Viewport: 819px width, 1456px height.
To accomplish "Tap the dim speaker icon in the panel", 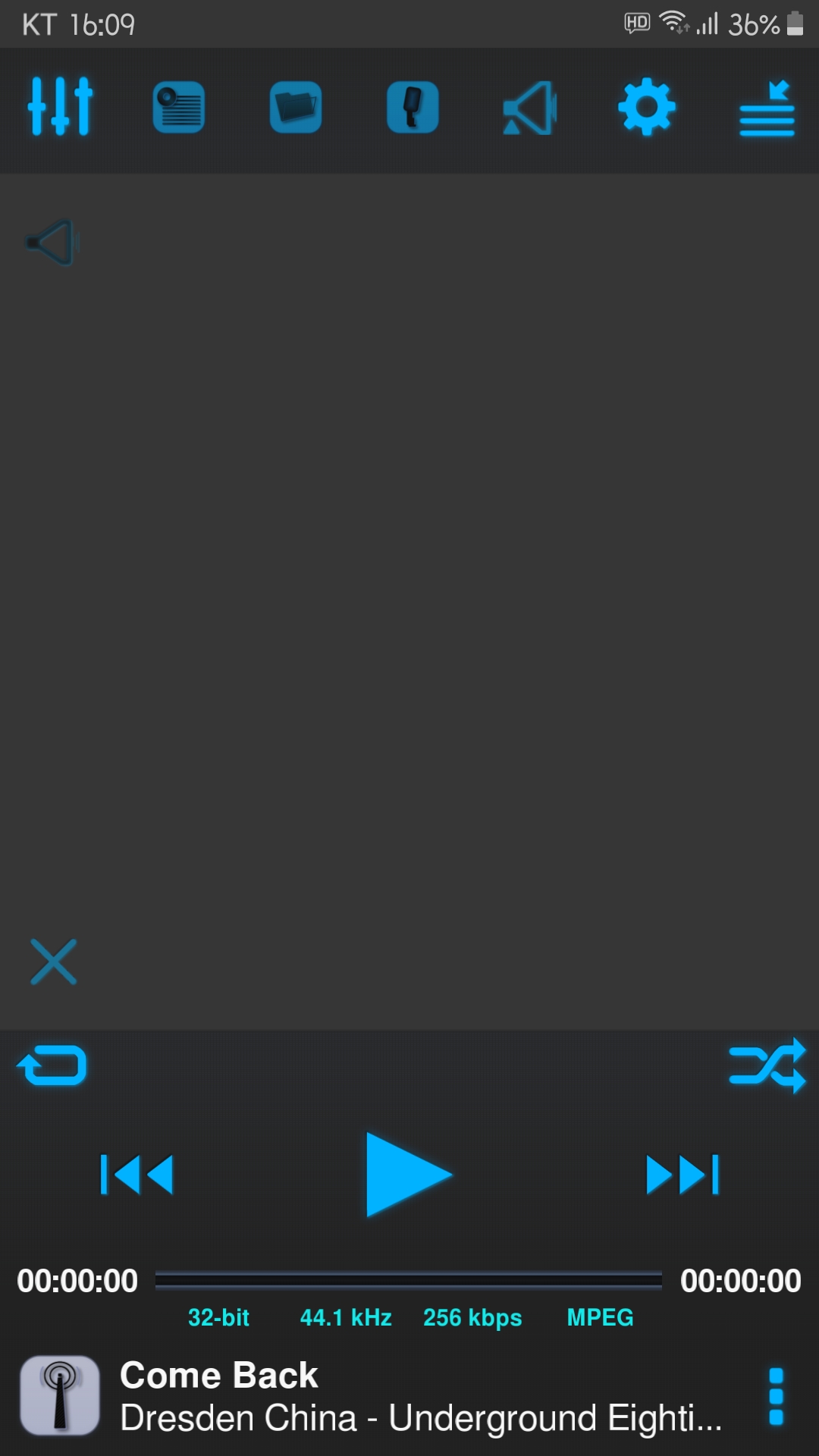I will [53, 243].
